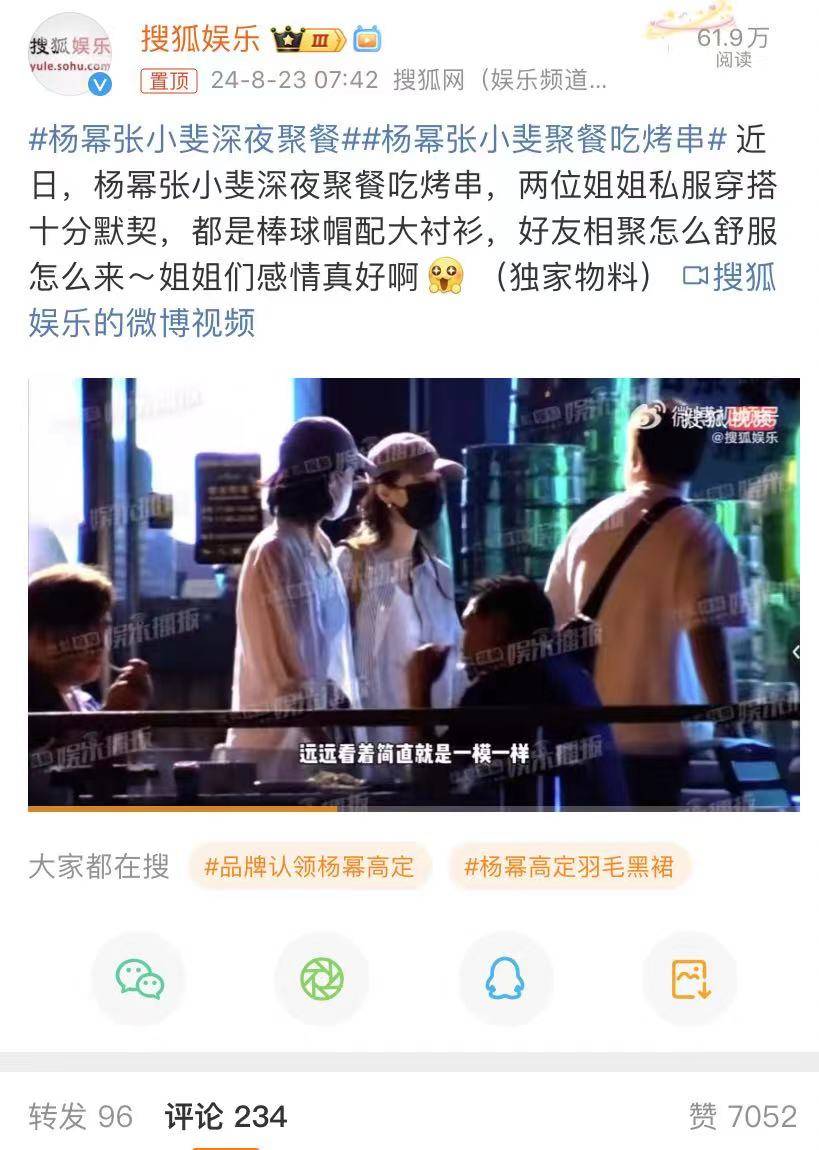Open 搜狐娱乐 profile avatar
This screenshot has width=819, height=1150.
(x=70, y=54)
